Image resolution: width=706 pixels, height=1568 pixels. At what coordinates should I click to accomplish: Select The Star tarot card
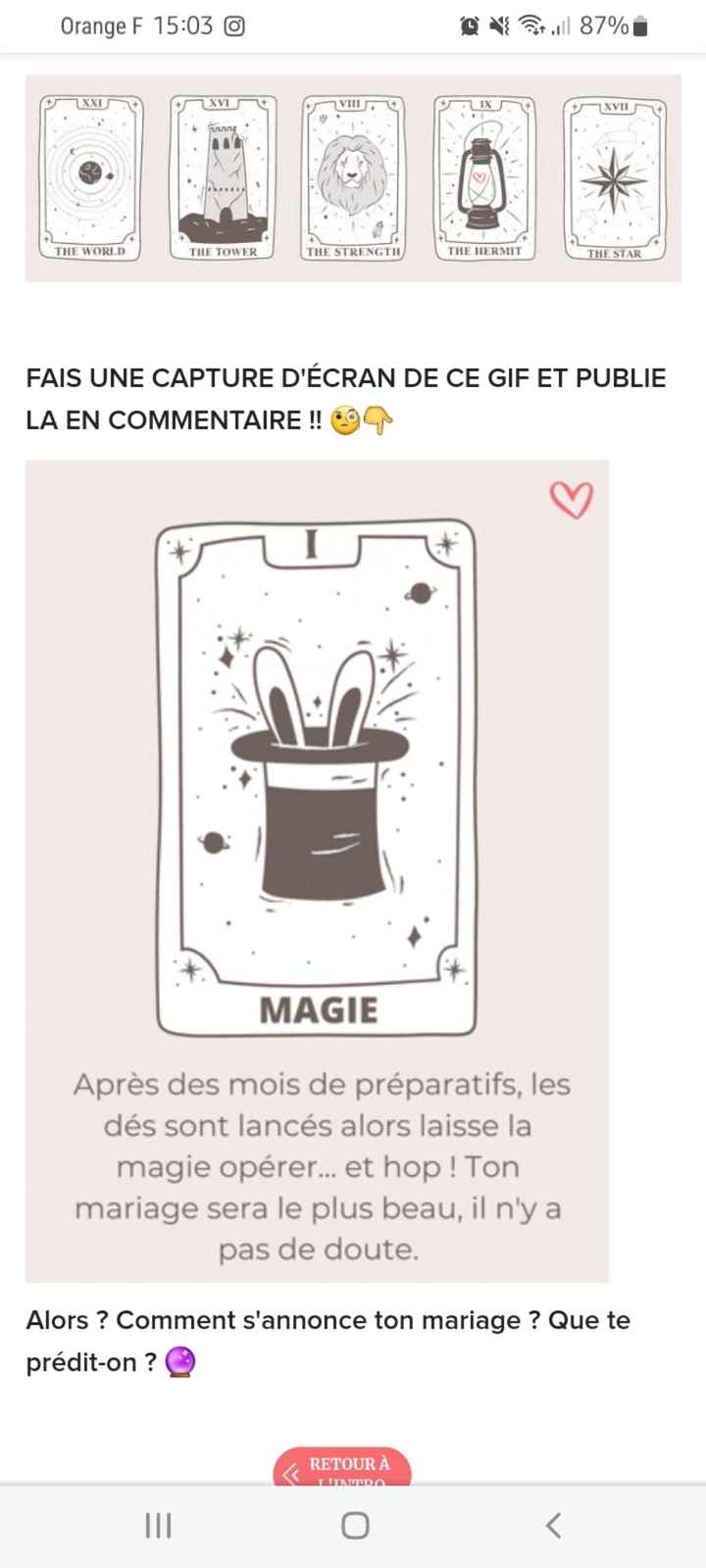pos(614,177)
